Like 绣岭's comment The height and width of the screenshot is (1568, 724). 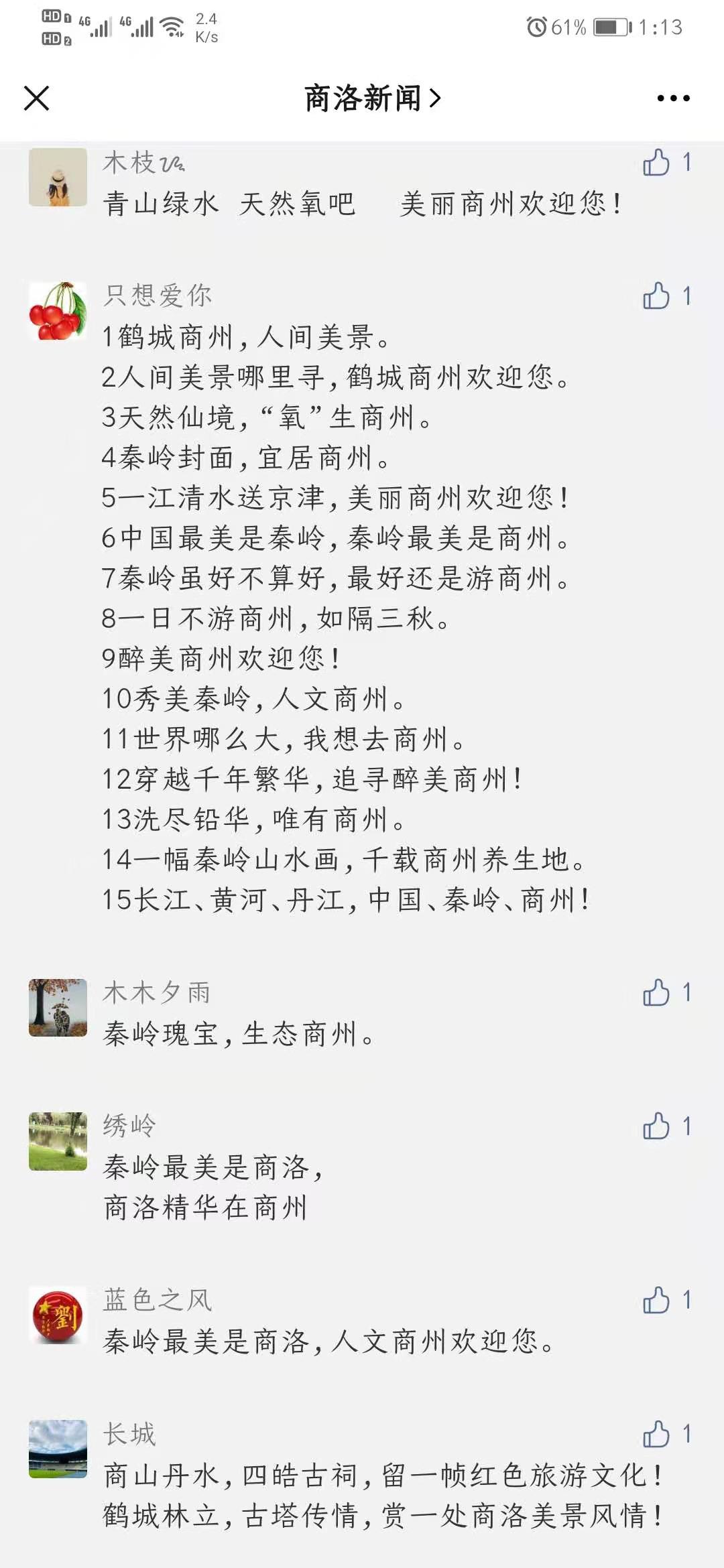[x=657, y=1126]
